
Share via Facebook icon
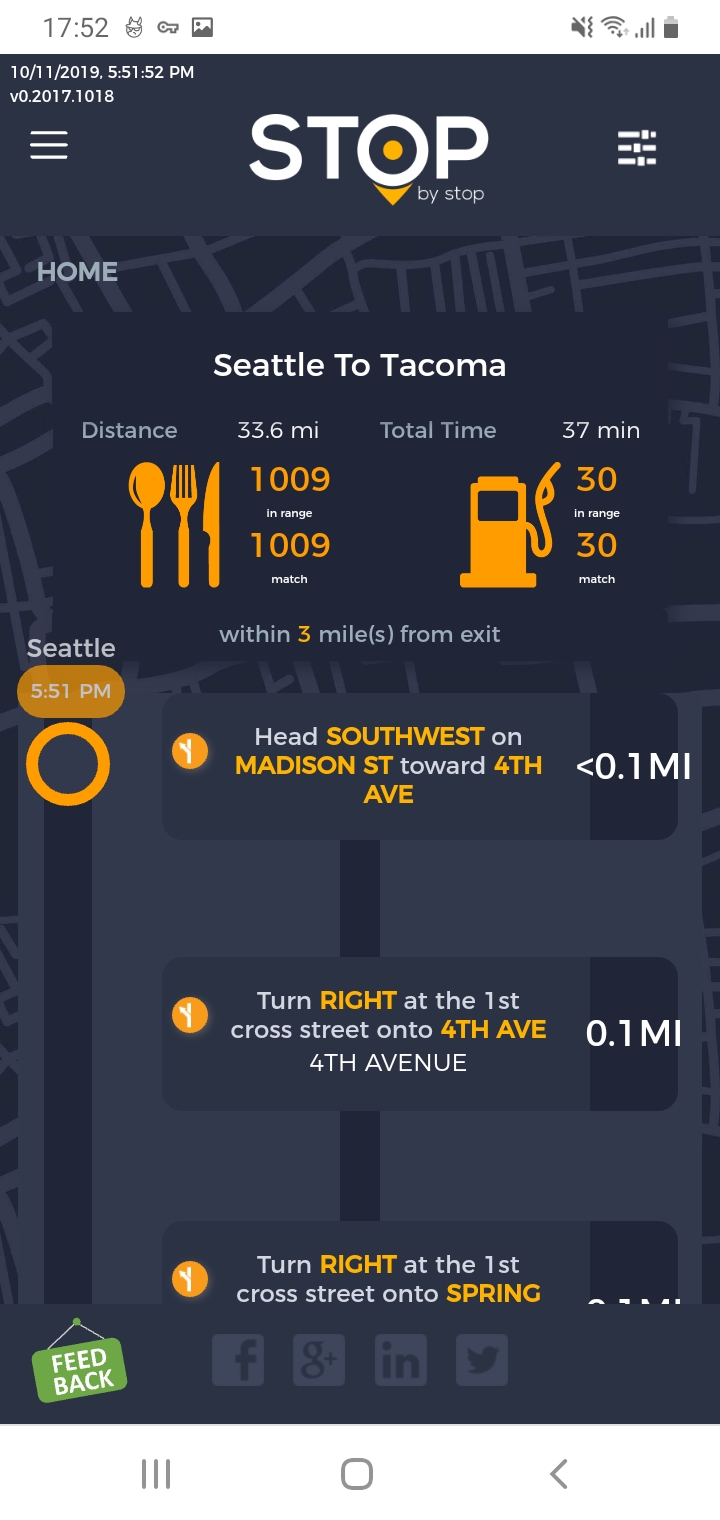238,1361
